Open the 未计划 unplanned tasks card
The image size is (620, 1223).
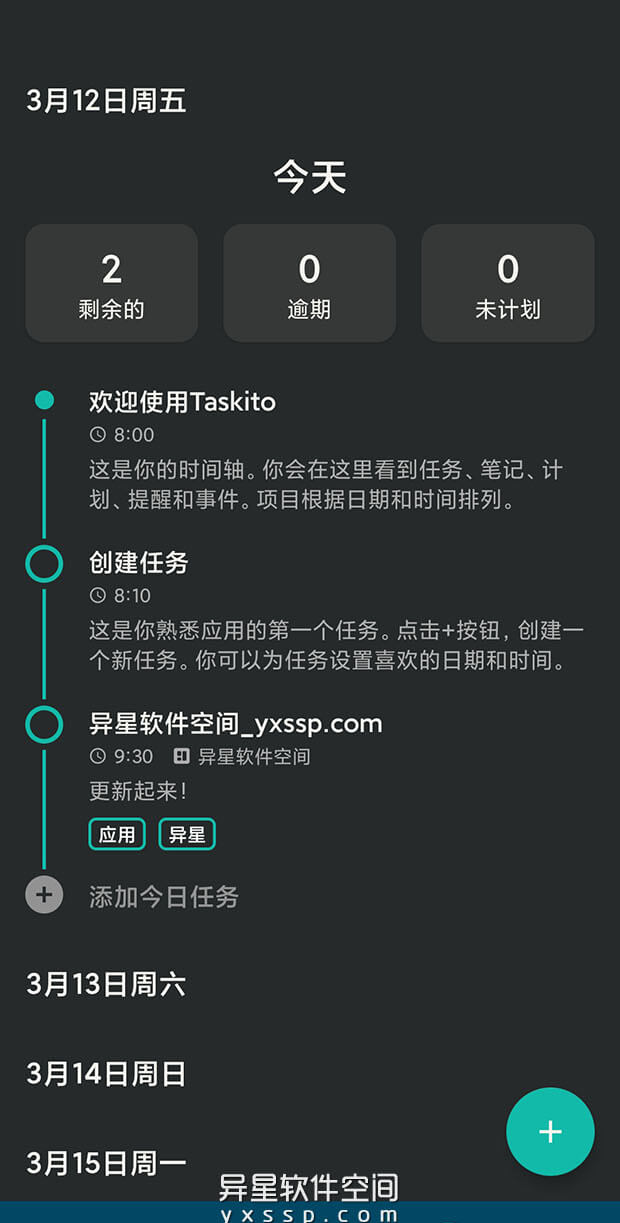(507, 283)
